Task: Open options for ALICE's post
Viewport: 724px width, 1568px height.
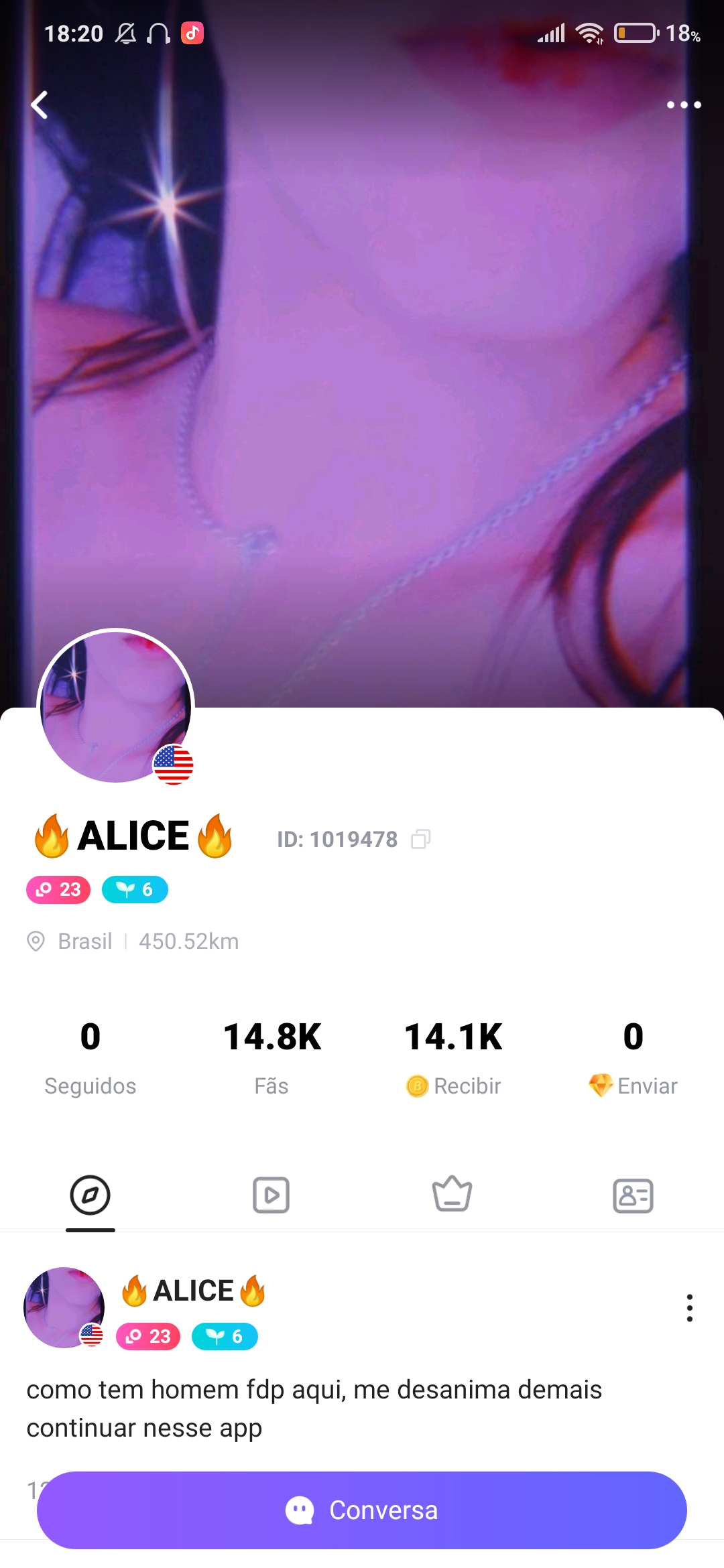Action: 689,1307
